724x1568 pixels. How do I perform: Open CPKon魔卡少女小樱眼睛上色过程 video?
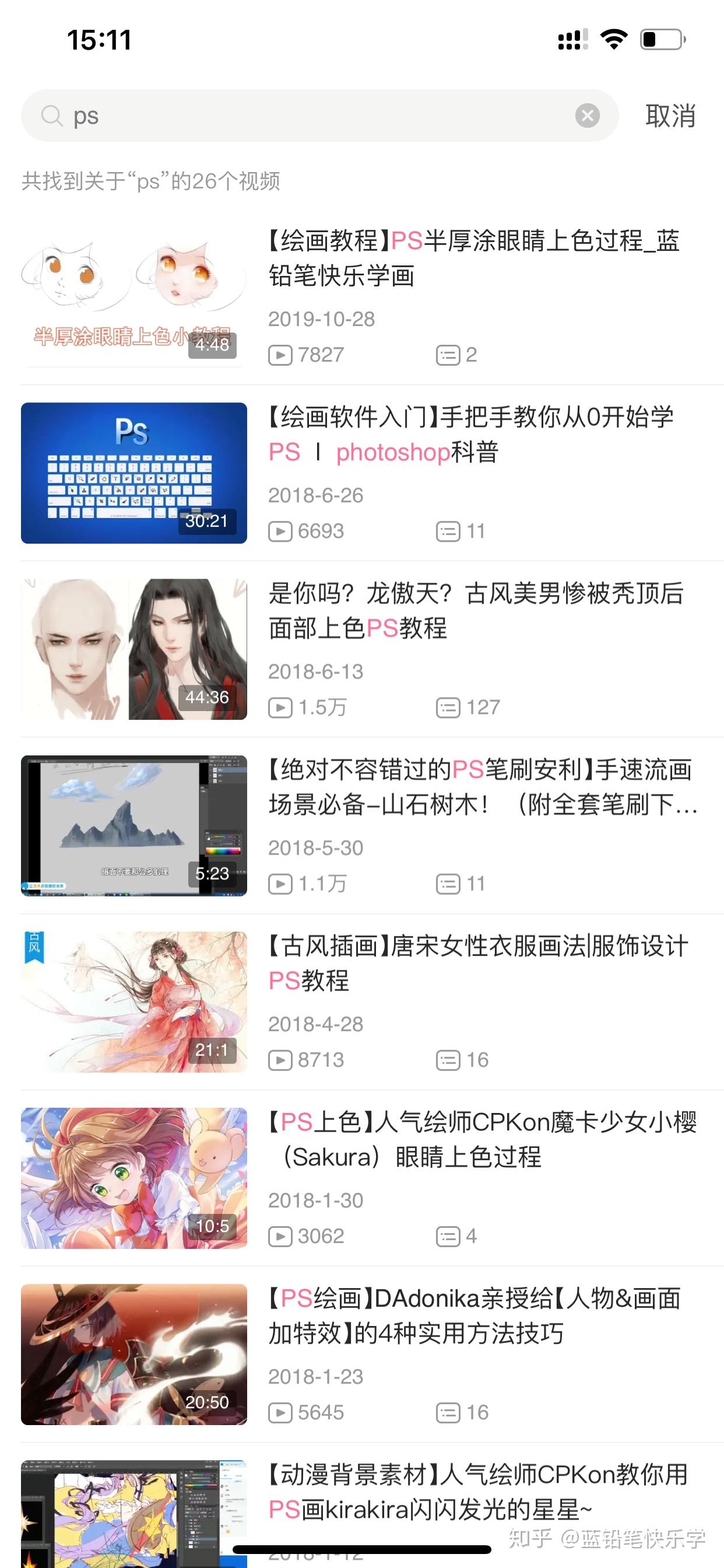(x=482, y=1139)
